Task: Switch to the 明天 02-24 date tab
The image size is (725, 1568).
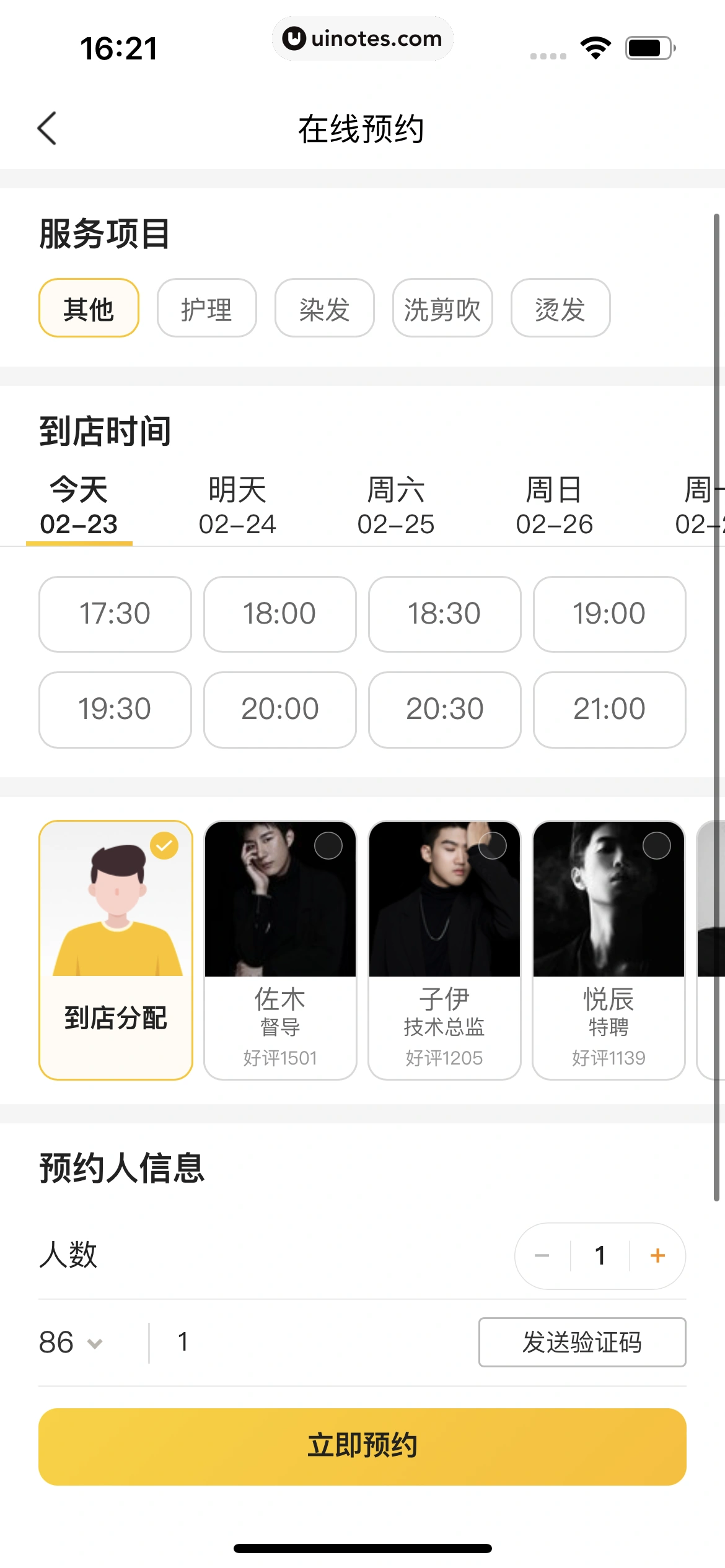Action: click(x=238, y=504)
